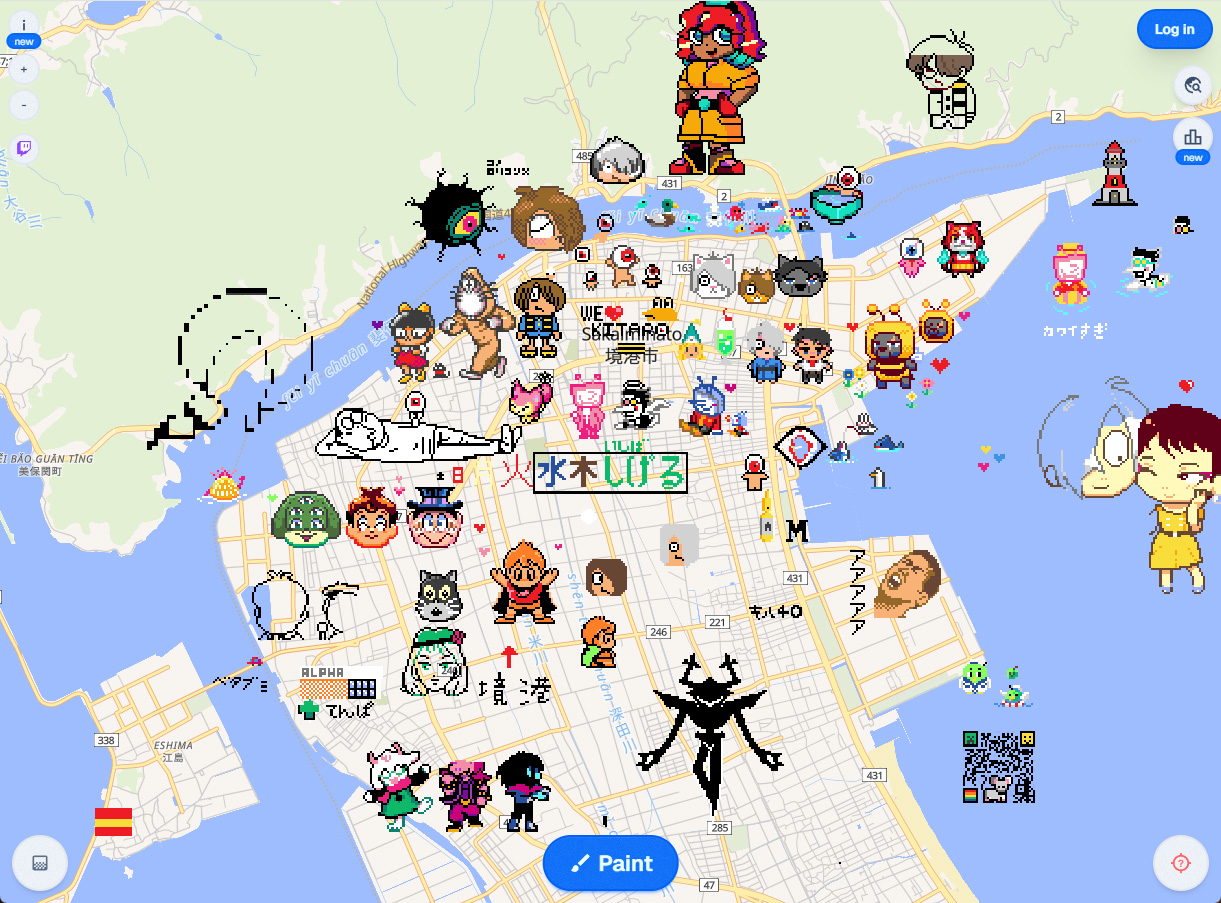Open the globe search icon
The width and height of the screenshot is (1221, 903).
[x=1192, y=85]
